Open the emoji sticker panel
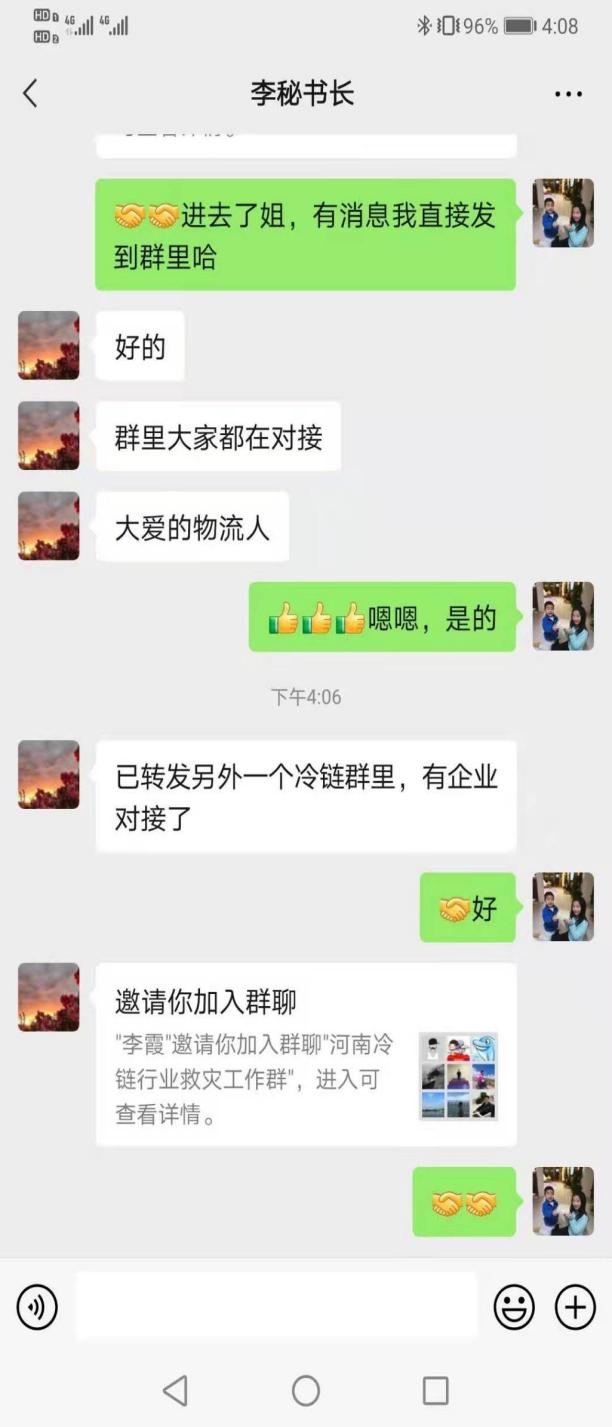Image resolution: width=612 pixels, height=1427 pixels. 514,1307
